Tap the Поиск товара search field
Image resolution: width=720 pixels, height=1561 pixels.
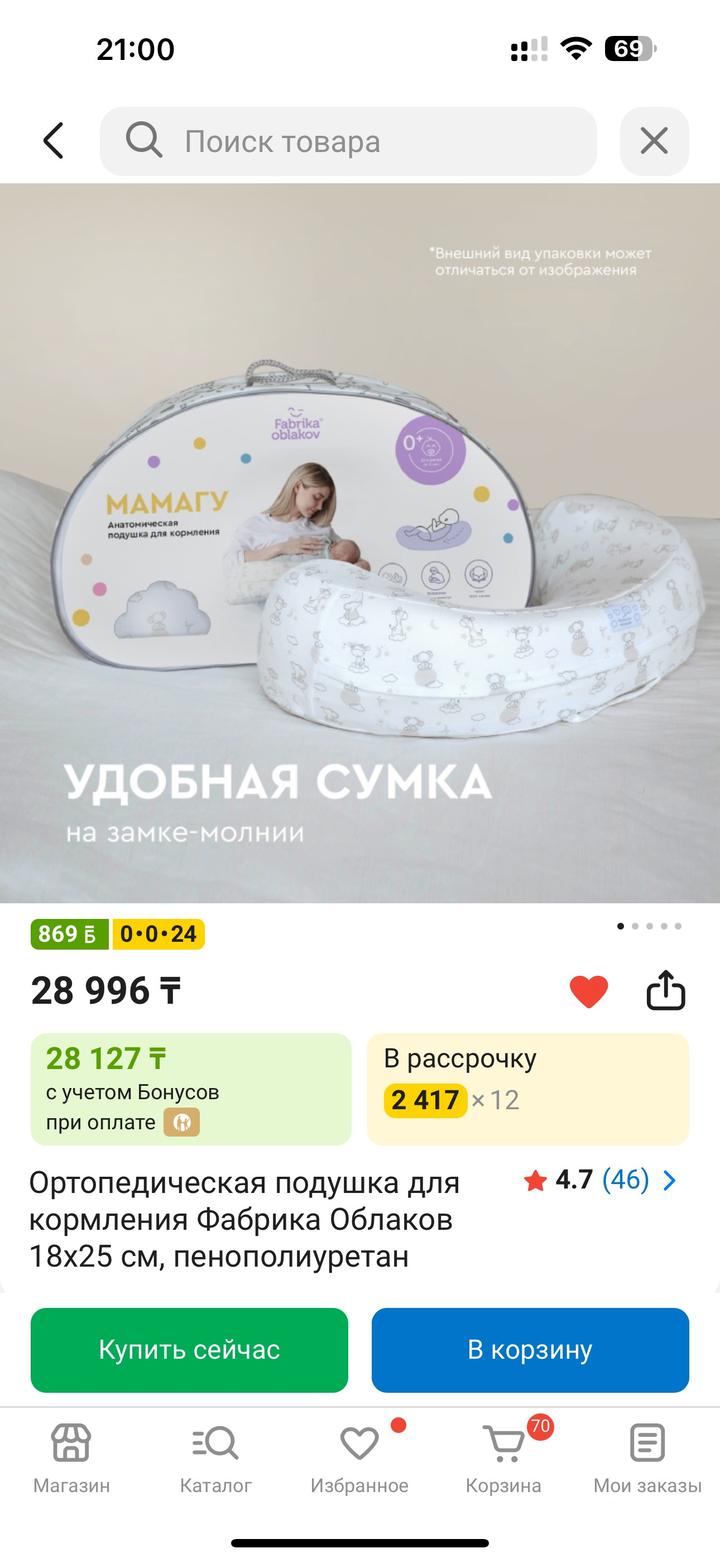click(x=348, y=141)
